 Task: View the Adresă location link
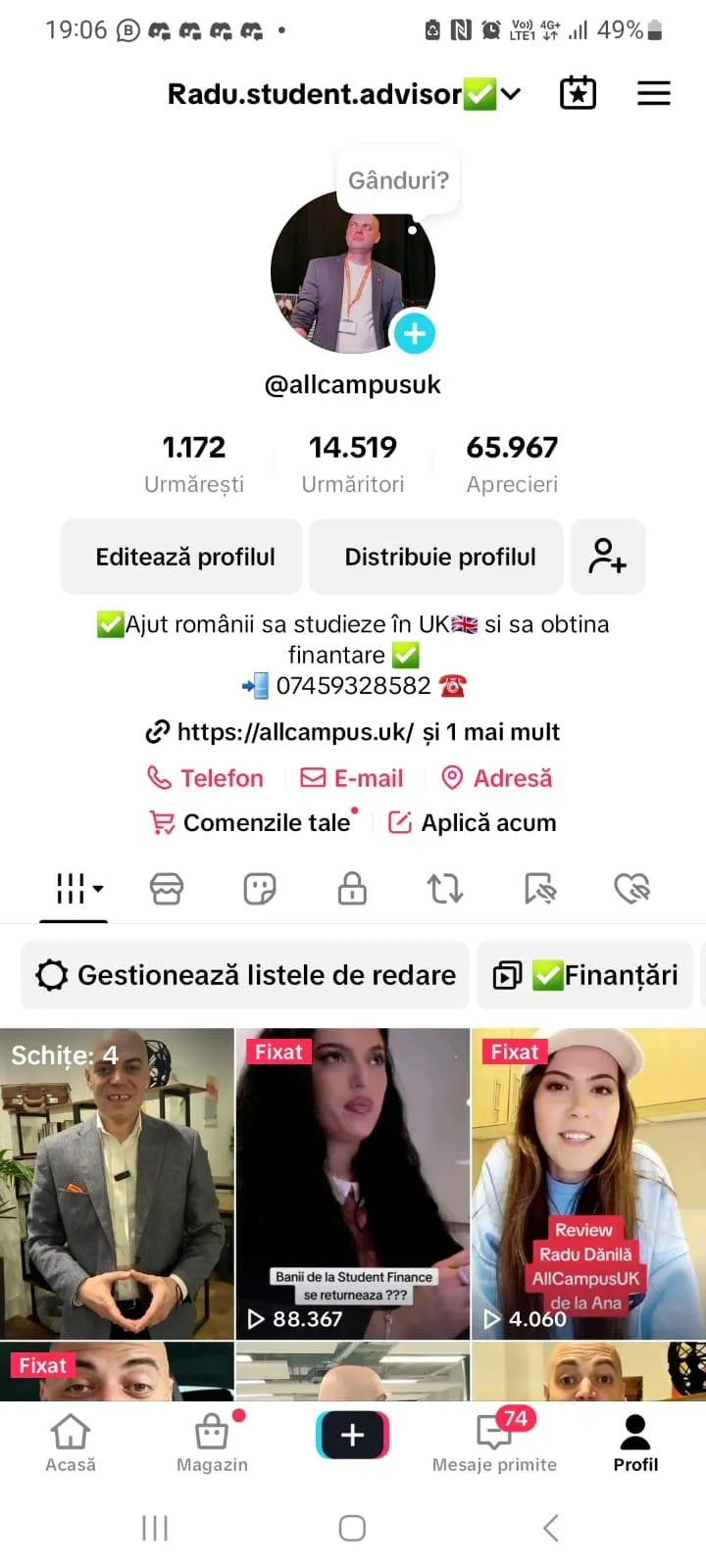point(497,778)
